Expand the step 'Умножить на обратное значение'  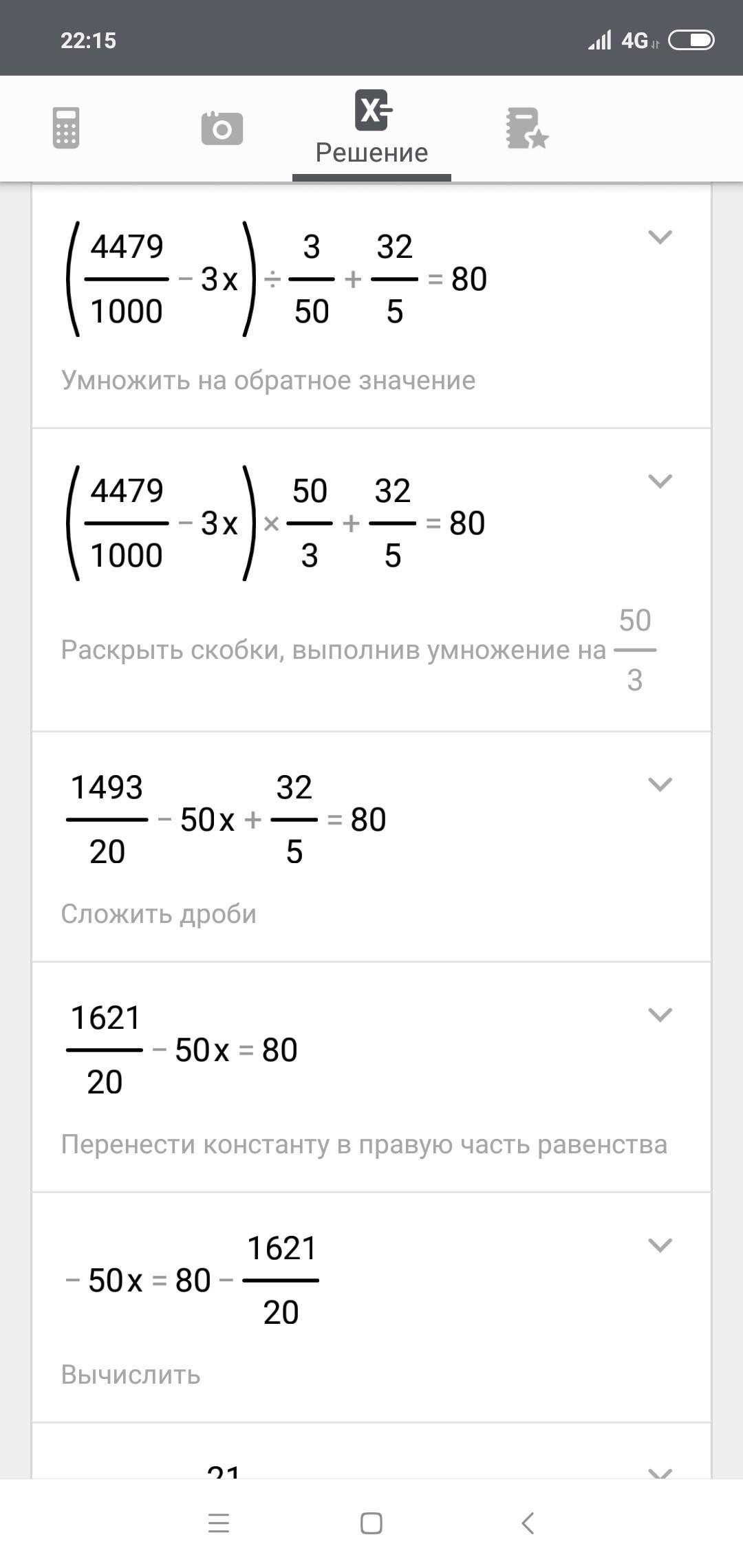point(660,237)
